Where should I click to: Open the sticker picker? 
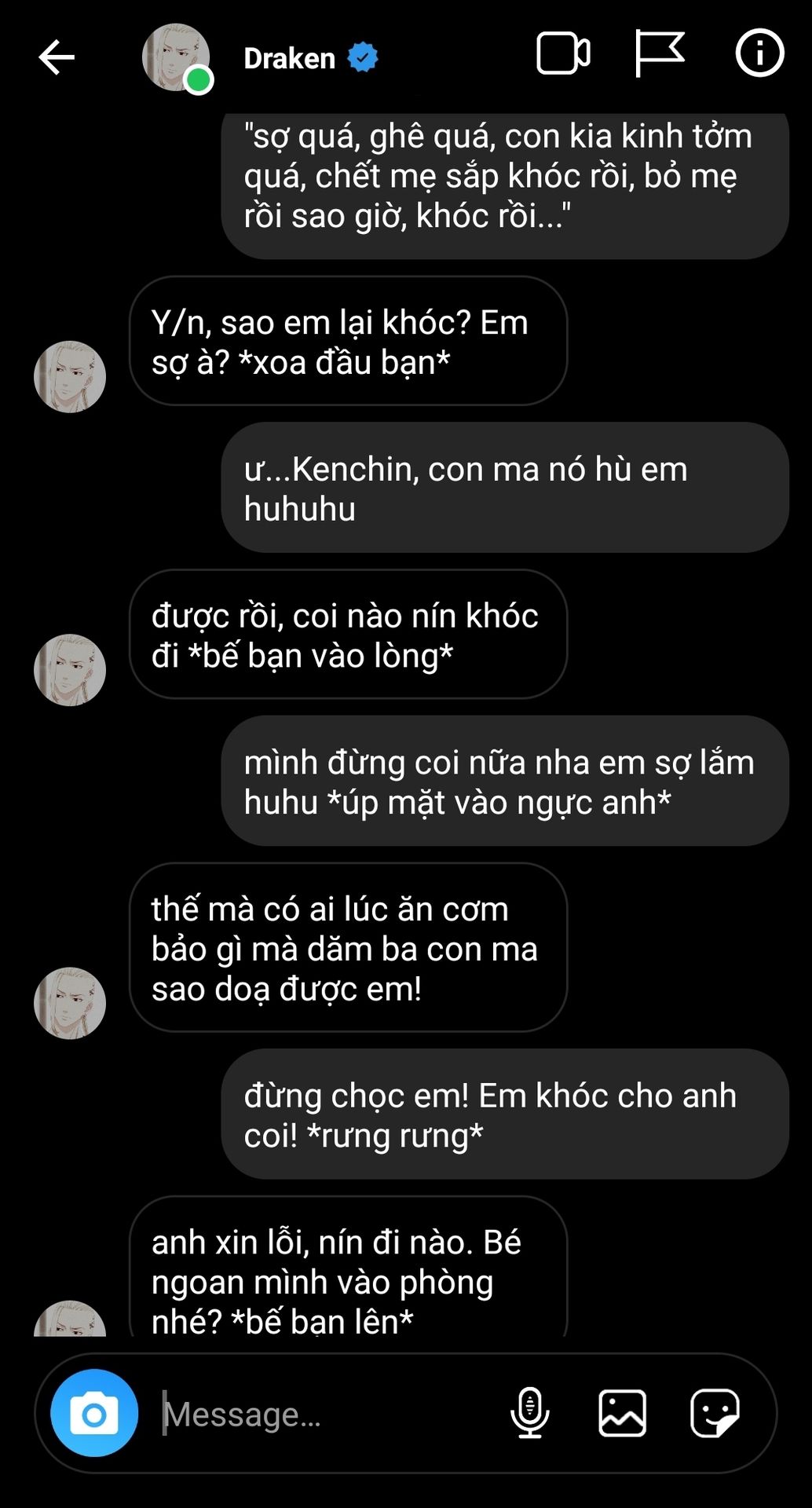click(x=714, y=1413)
